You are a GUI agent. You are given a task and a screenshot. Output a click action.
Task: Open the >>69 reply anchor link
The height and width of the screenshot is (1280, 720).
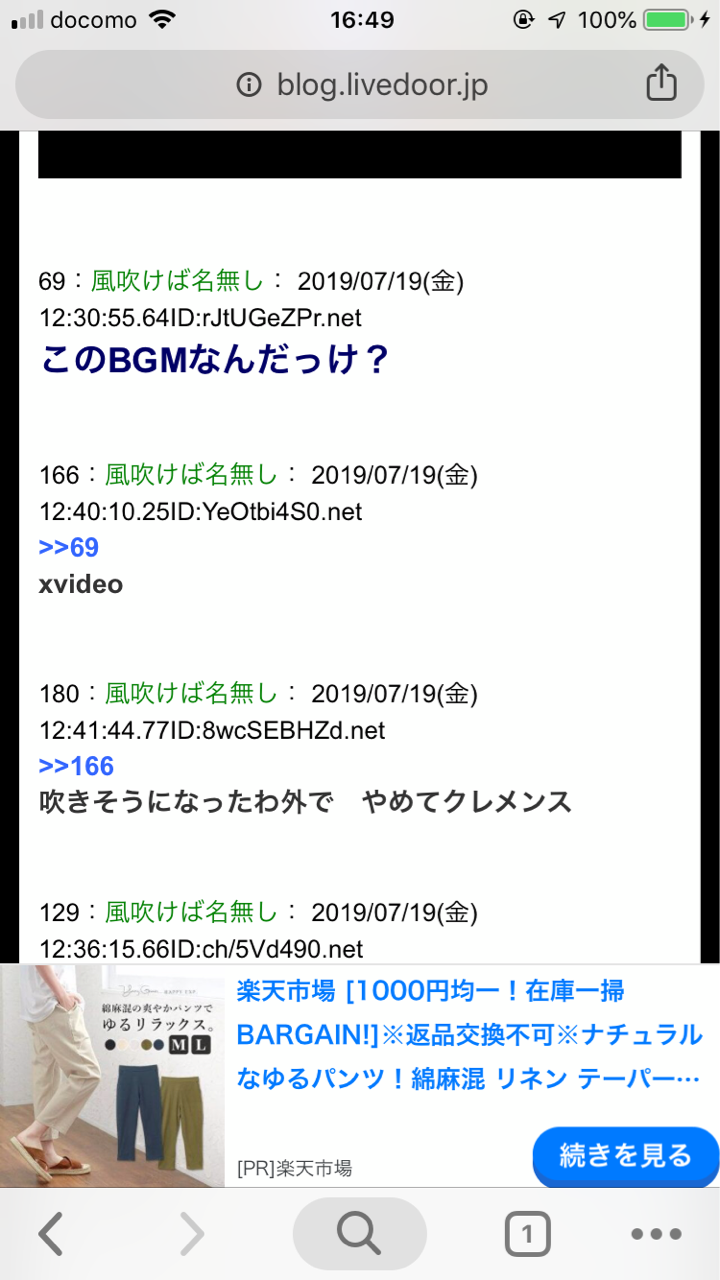pyautogui.click(x=69, y=548)
